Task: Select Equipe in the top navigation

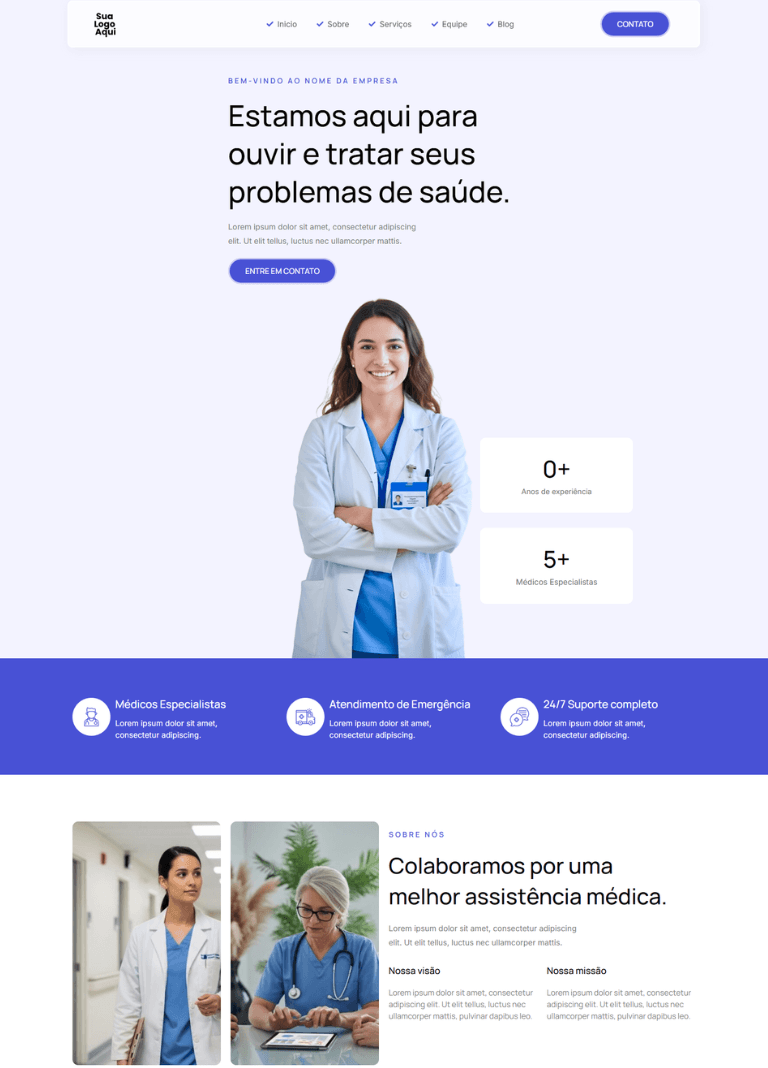Action: point(454,24)
